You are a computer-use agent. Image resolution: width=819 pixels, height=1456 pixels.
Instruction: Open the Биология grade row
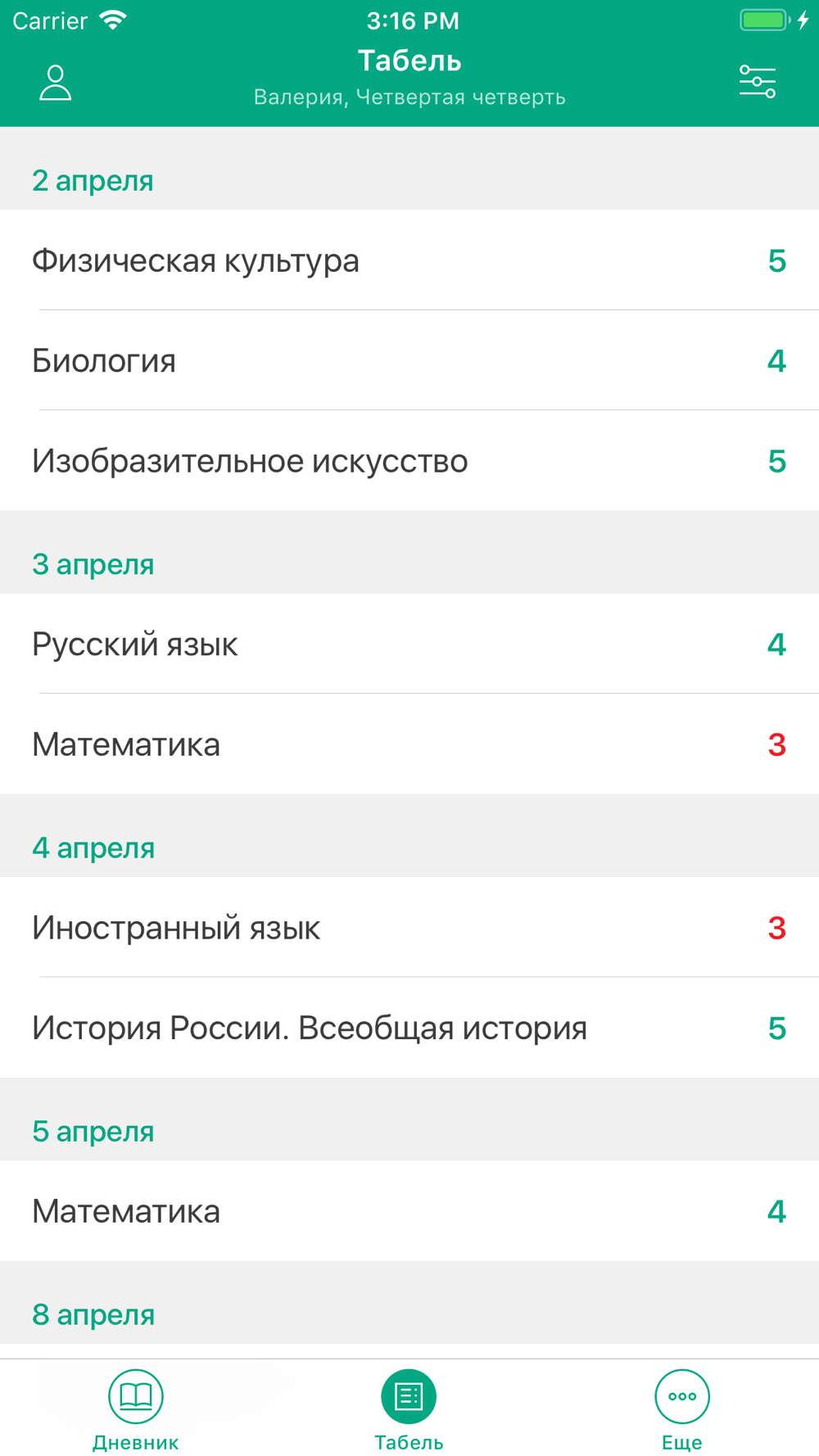409,360
